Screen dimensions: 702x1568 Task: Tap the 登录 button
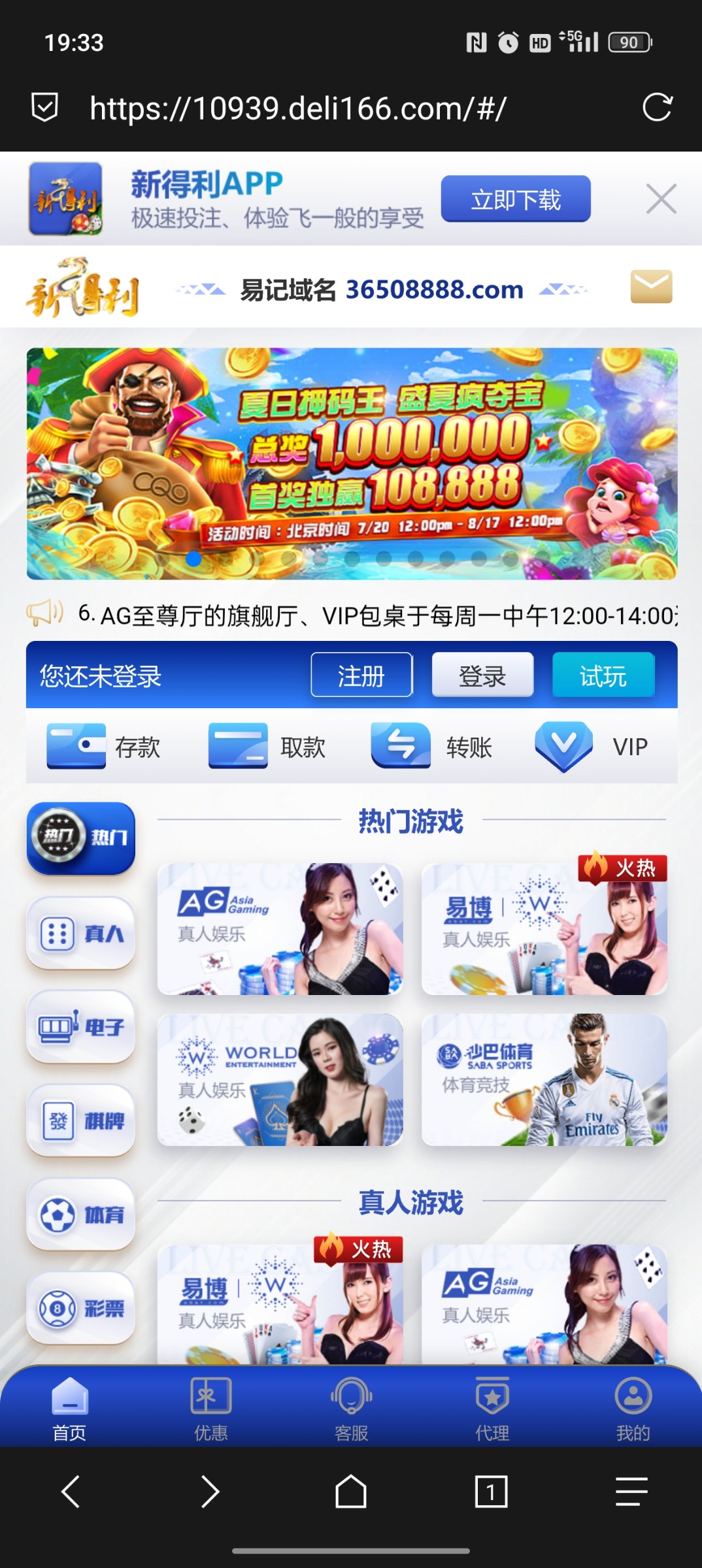pos(482,676)
